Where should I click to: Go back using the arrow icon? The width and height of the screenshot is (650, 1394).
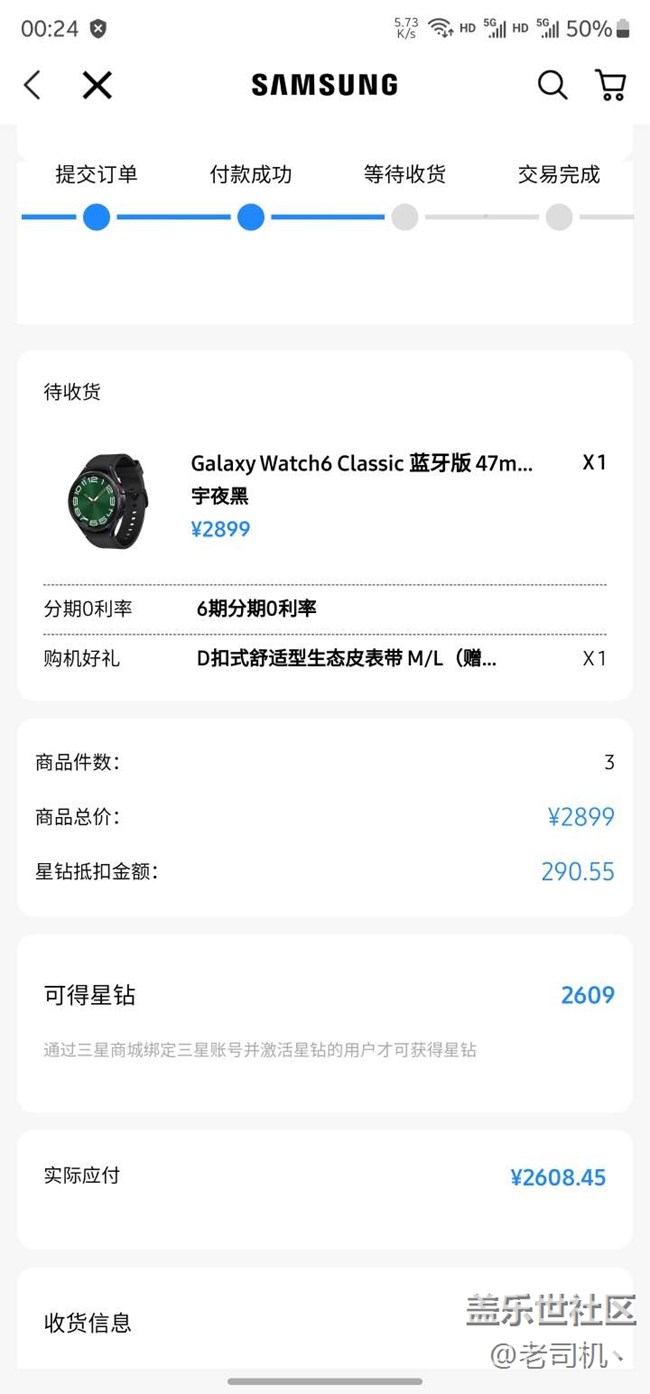(33, 85)
